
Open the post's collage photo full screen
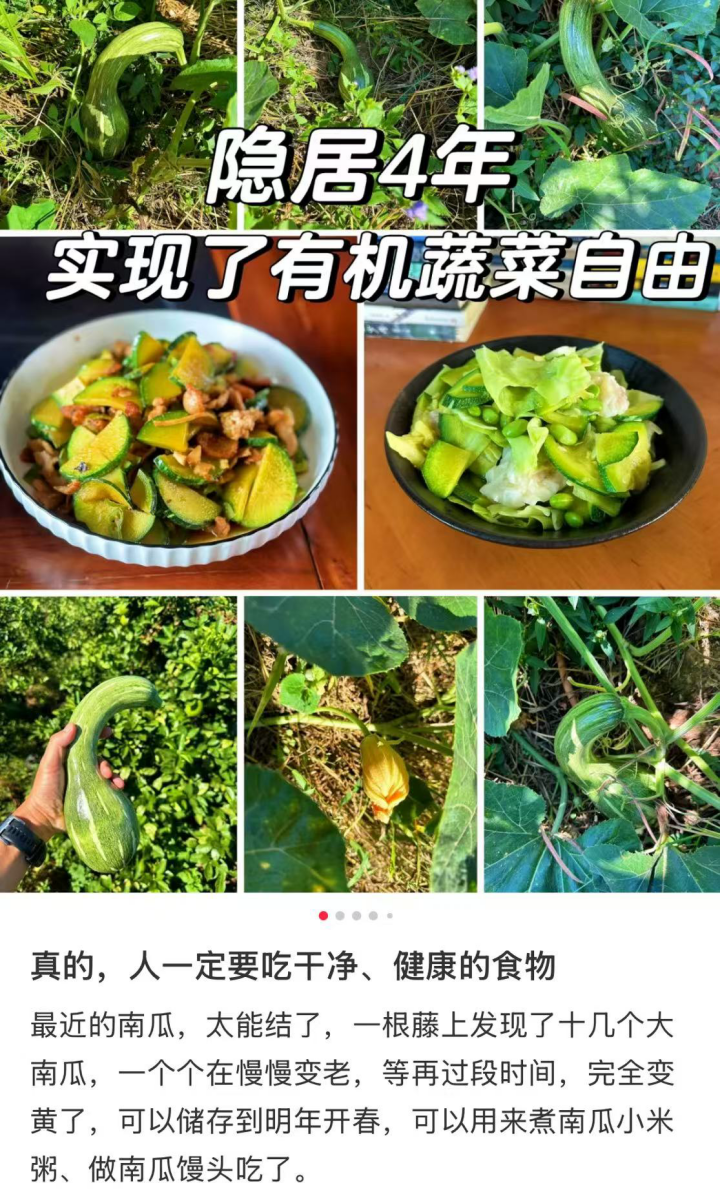pyautogui.click(x=360, y=447)
